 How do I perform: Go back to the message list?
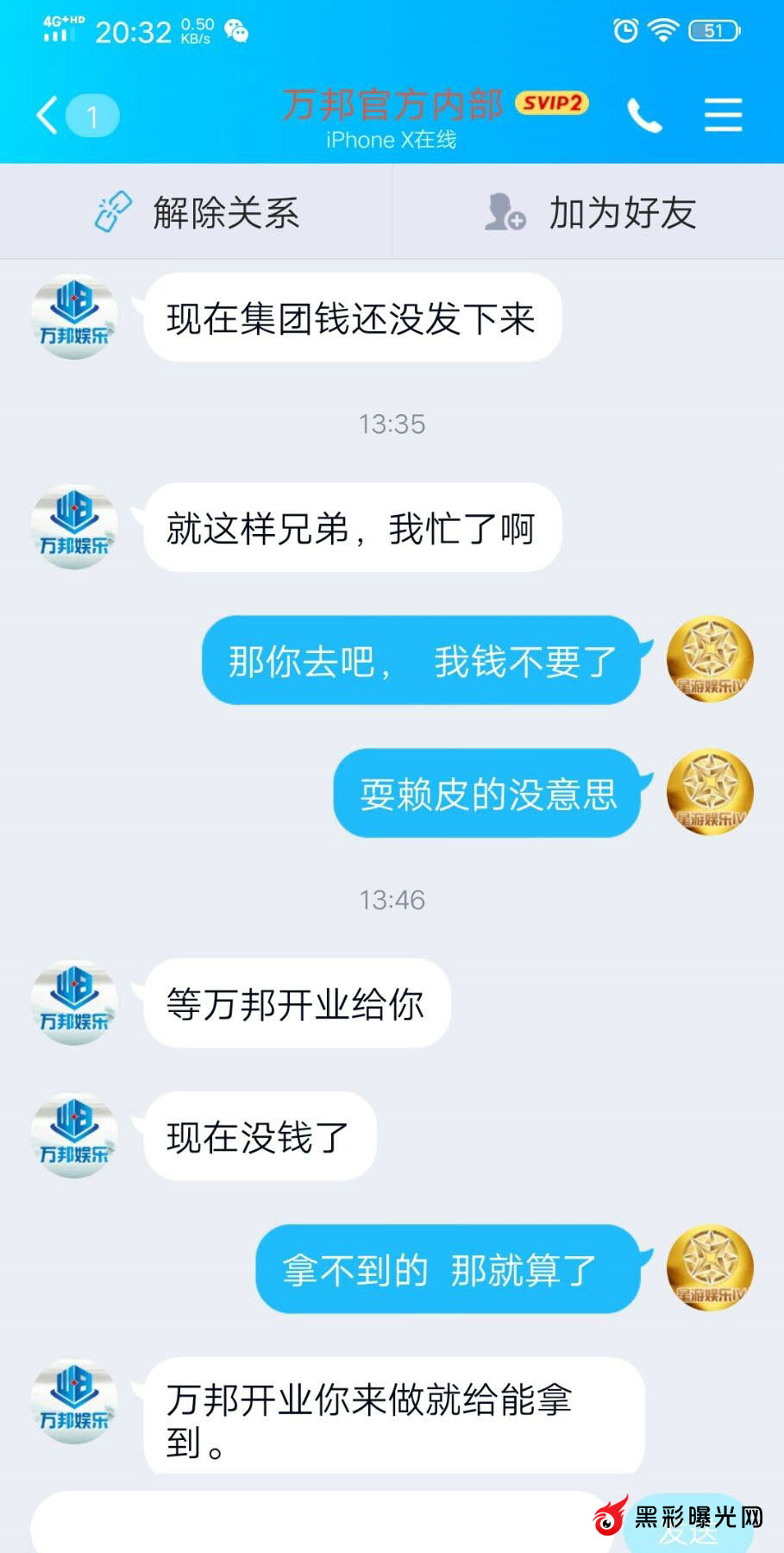click(x=49, y=116)
